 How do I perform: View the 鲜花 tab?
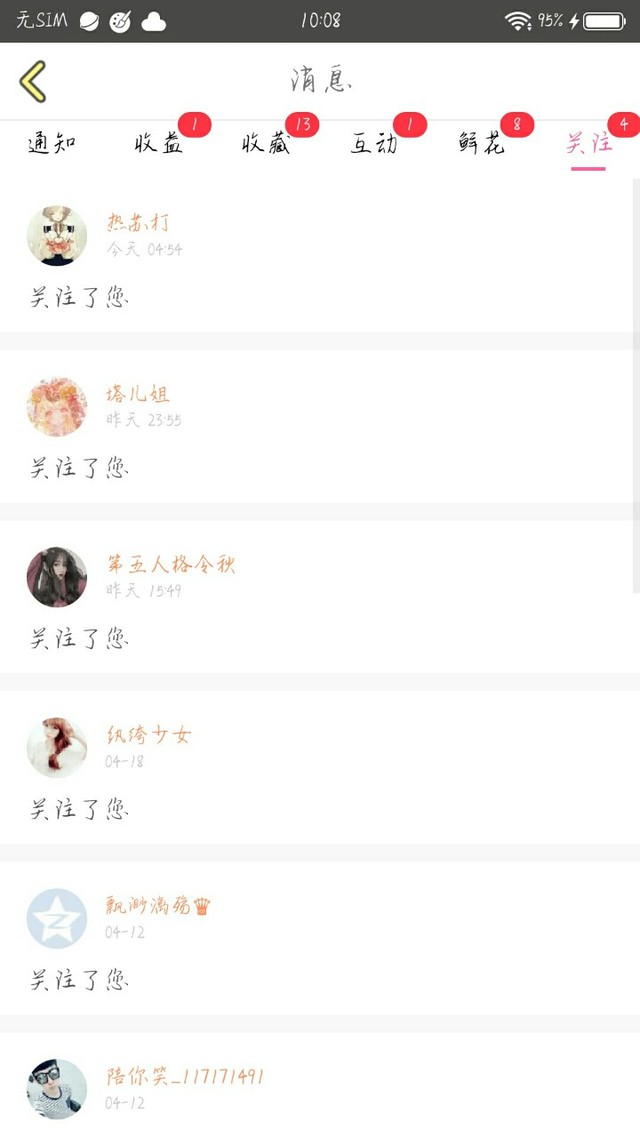pyautogui.click(x=482, y=144)
